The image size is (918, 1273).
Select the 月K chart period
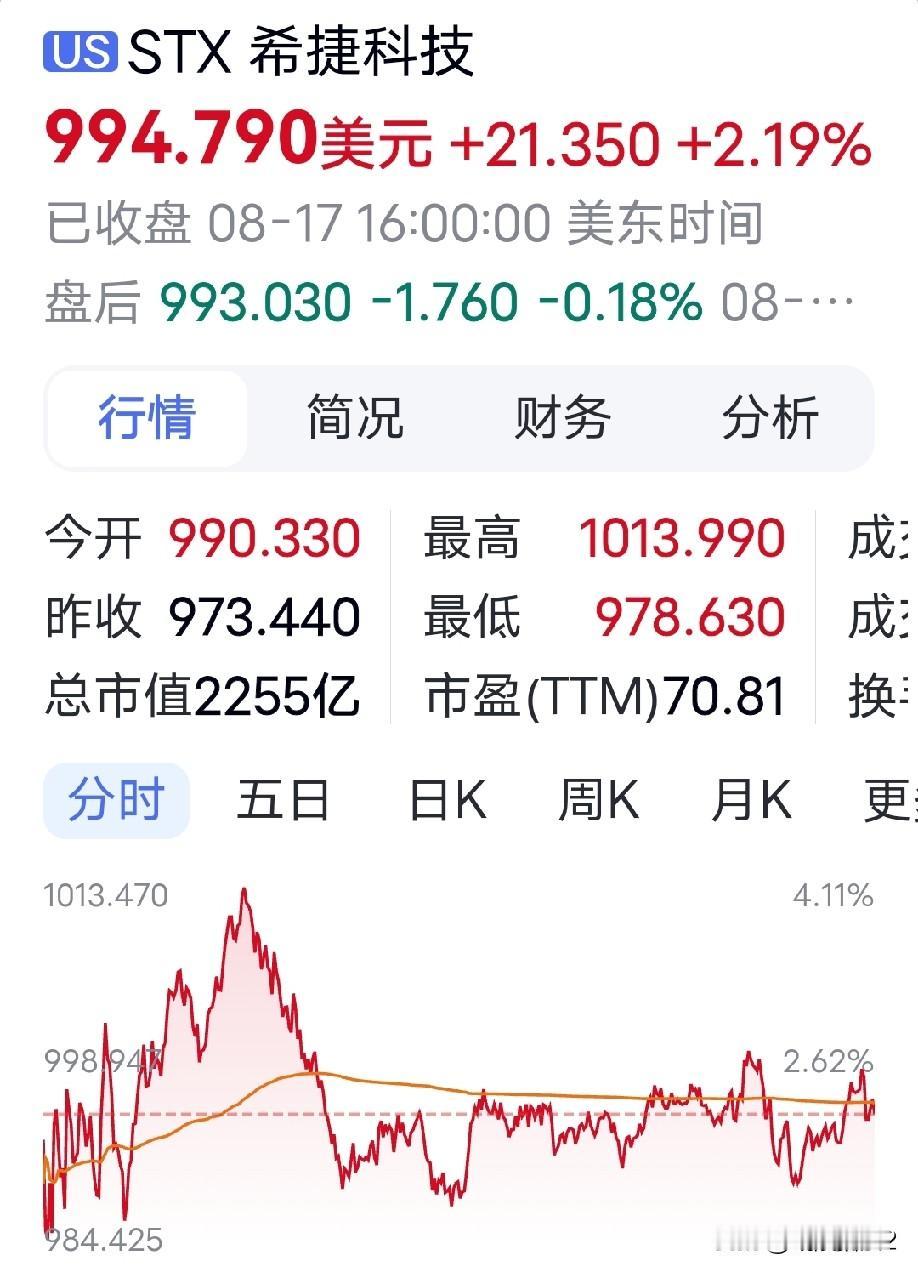coord(751,801)
